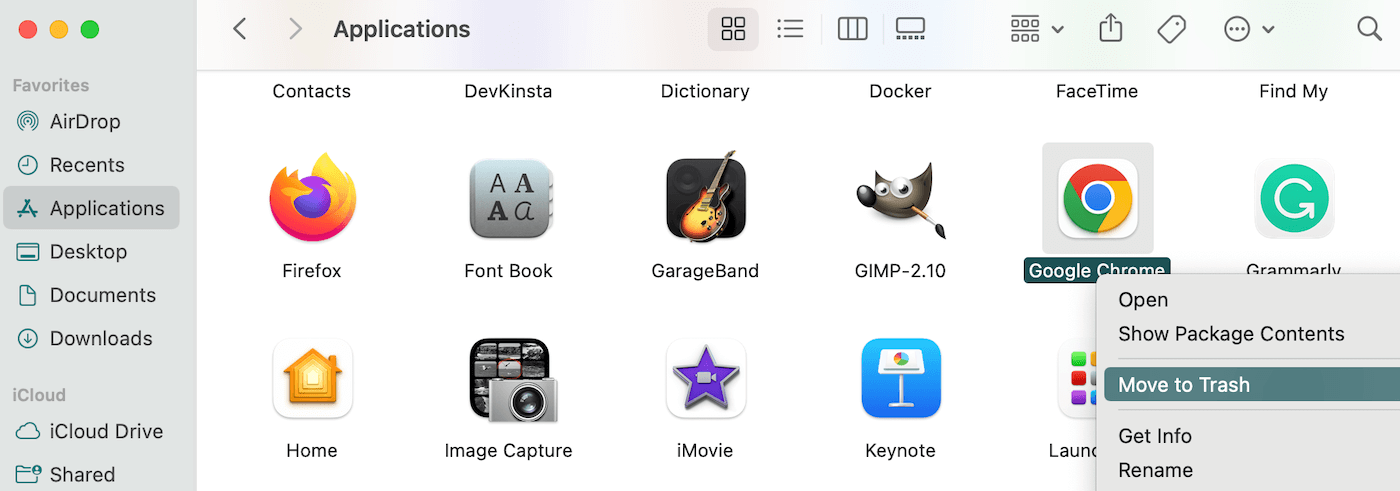This screenshot has height=491, width=1400.
Task: Switch to icon grid view
Action: [x=733, y=29]
